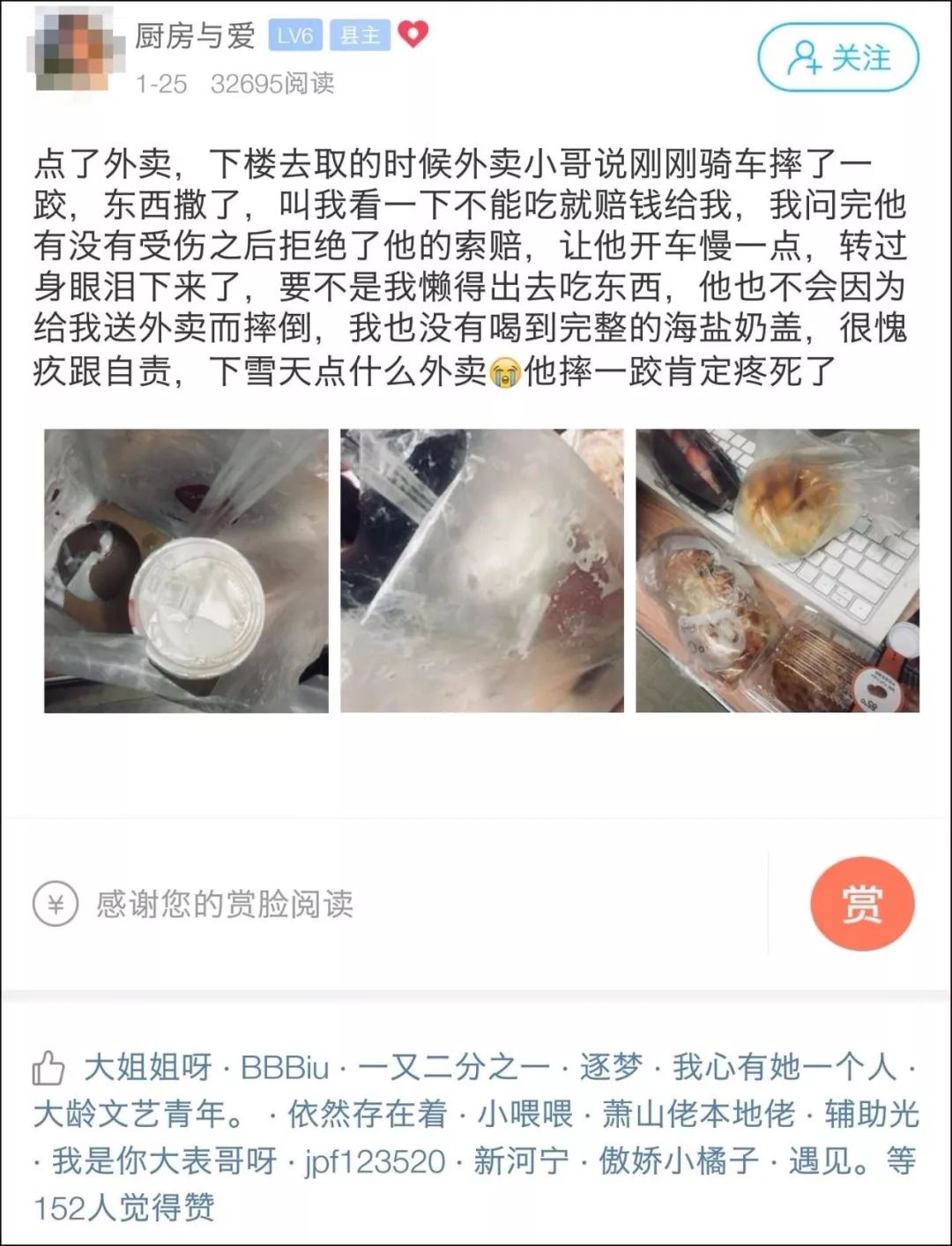952x1246 pixels.
Task: View profile of liker 傲娇小橘子
Action: tap(679, 1160)
